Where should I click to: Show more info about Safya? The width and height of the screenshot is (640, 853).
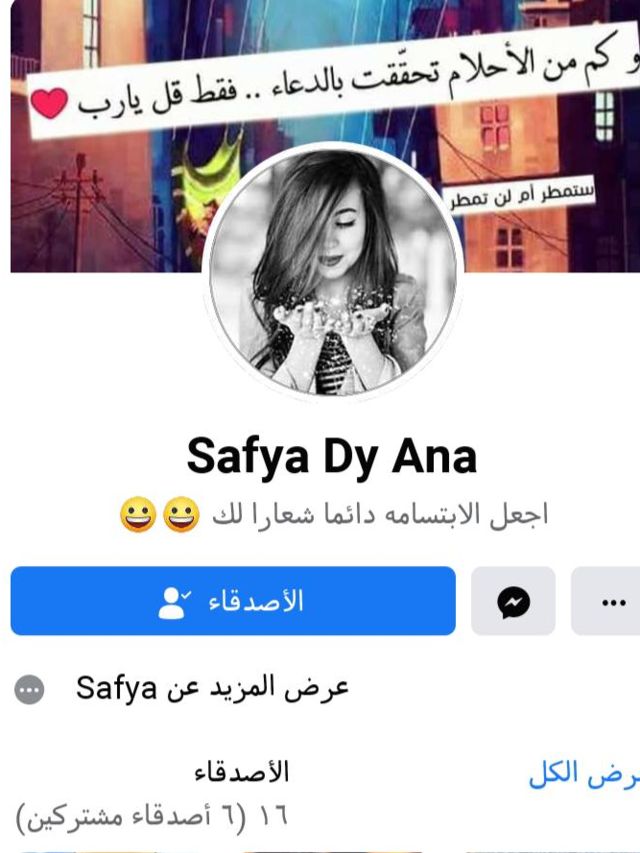coord(212,688)
